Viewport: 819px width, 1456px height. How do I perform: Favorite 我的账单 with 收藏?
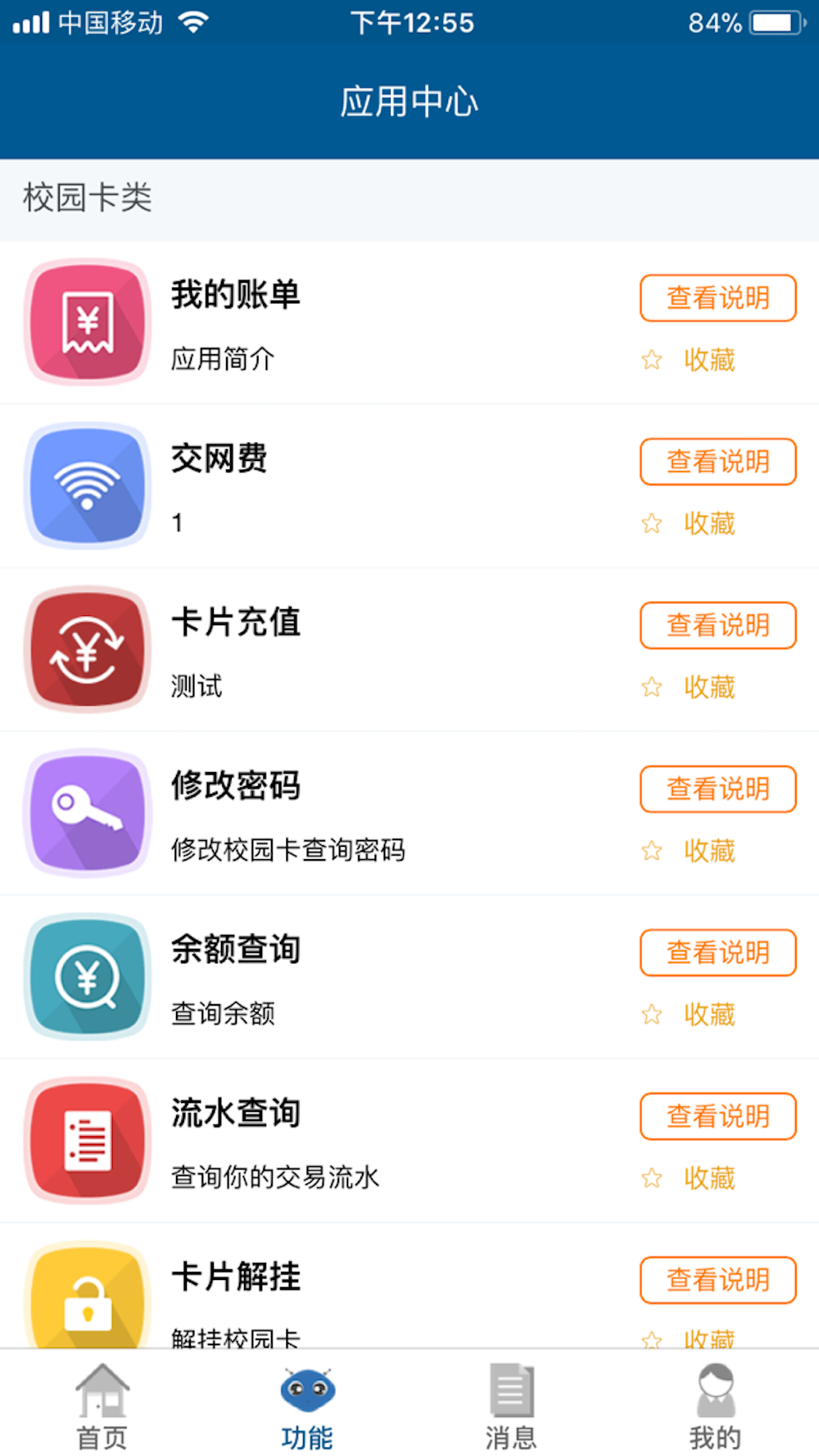tap(690, 359)
